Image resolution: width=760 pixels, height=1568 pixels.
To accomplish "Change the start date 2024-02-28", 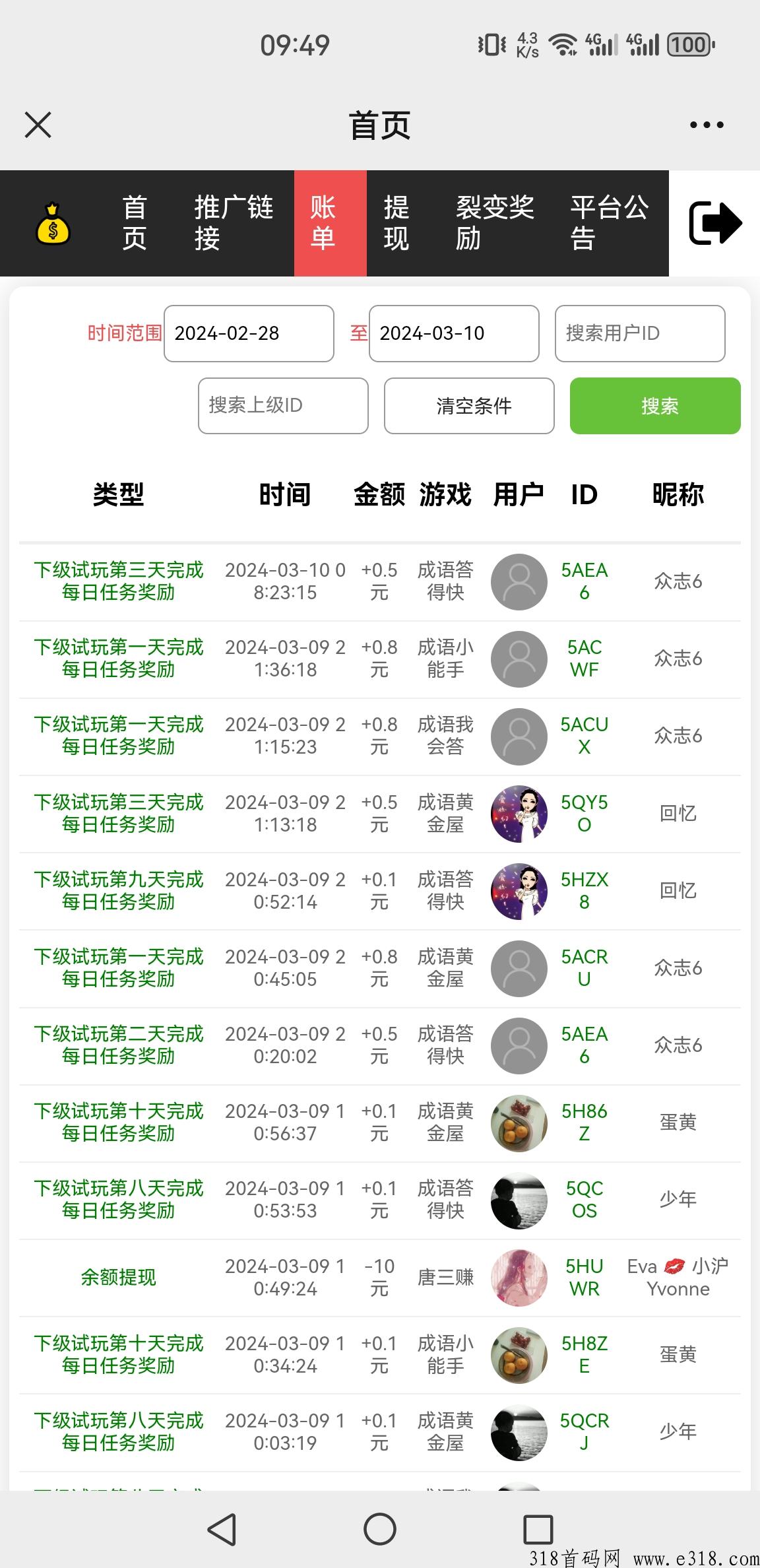I will click(x=249, y=333).
